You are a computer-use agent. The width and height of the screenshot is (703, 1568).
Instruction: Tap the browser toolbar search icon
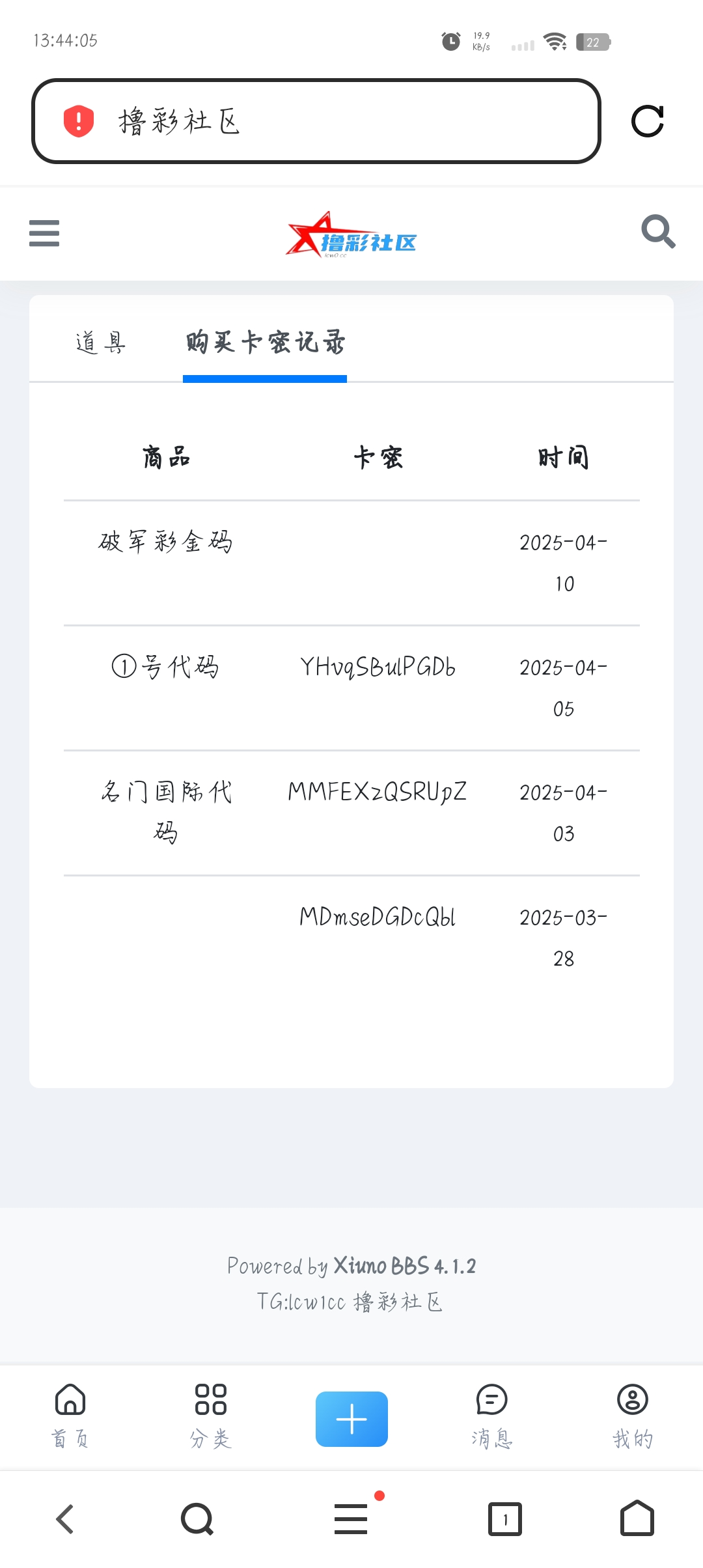[197, 1519]
